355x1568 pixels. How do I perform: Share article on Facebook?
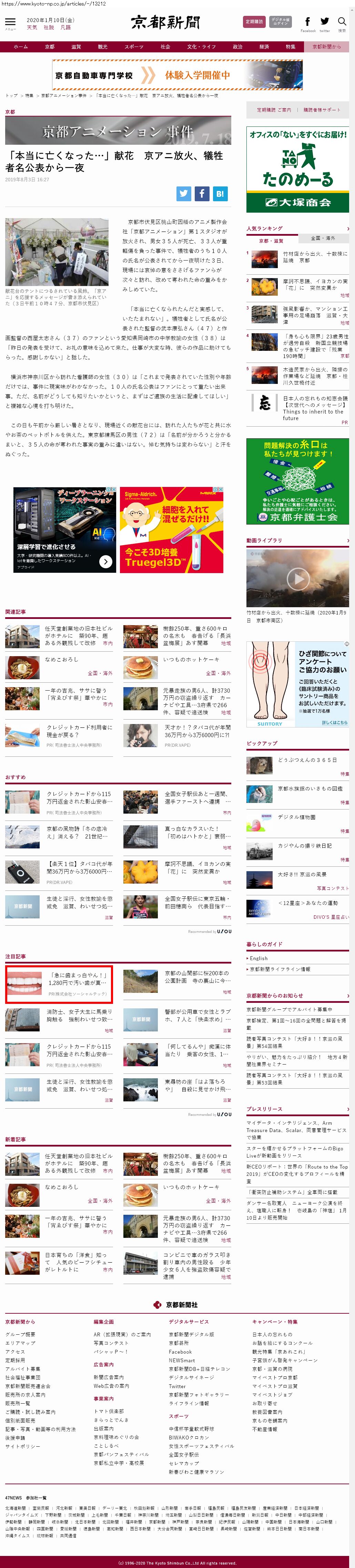(202, 194)
